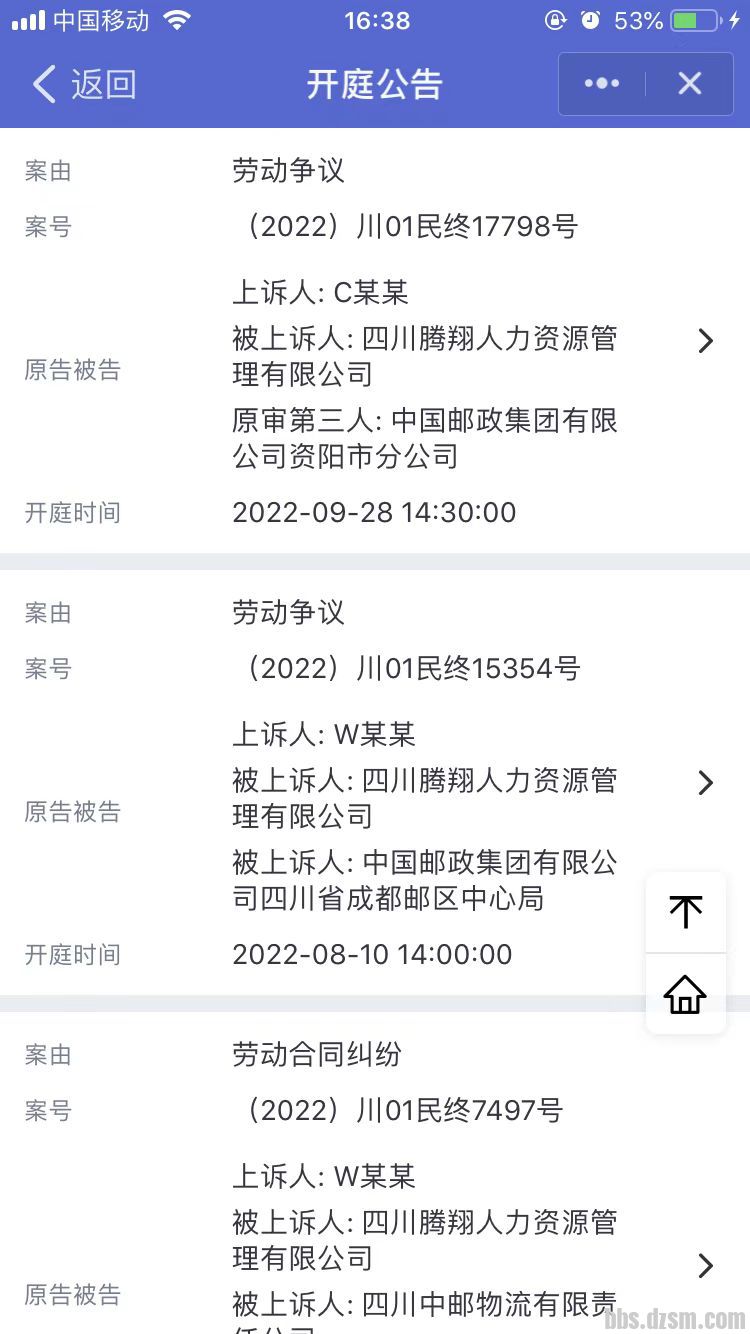This screenshot has height=1334, width=750.
Task: Open case 川01民终7497号 details
Action: 705,1265
